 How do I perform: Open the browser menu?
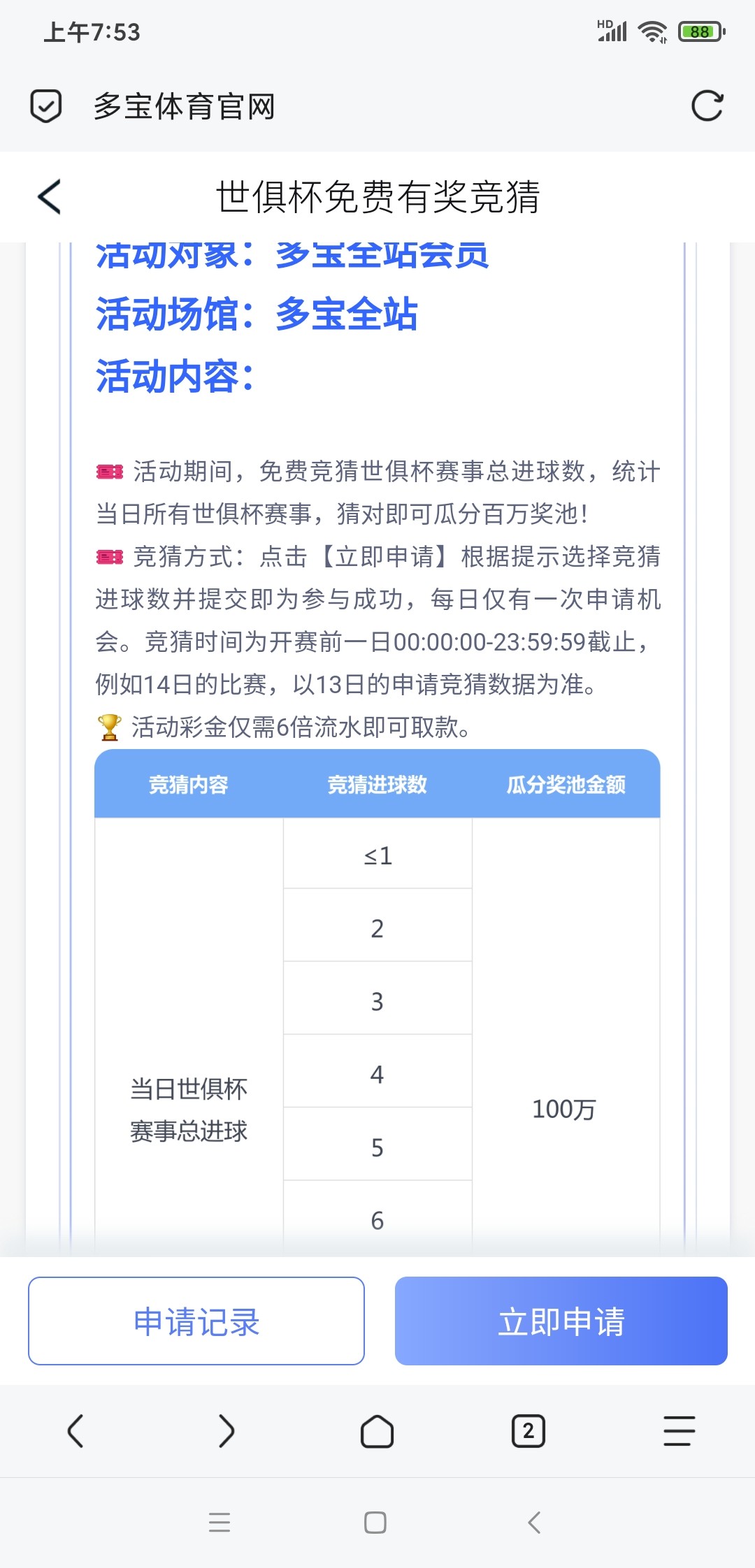click(679, 1430)
